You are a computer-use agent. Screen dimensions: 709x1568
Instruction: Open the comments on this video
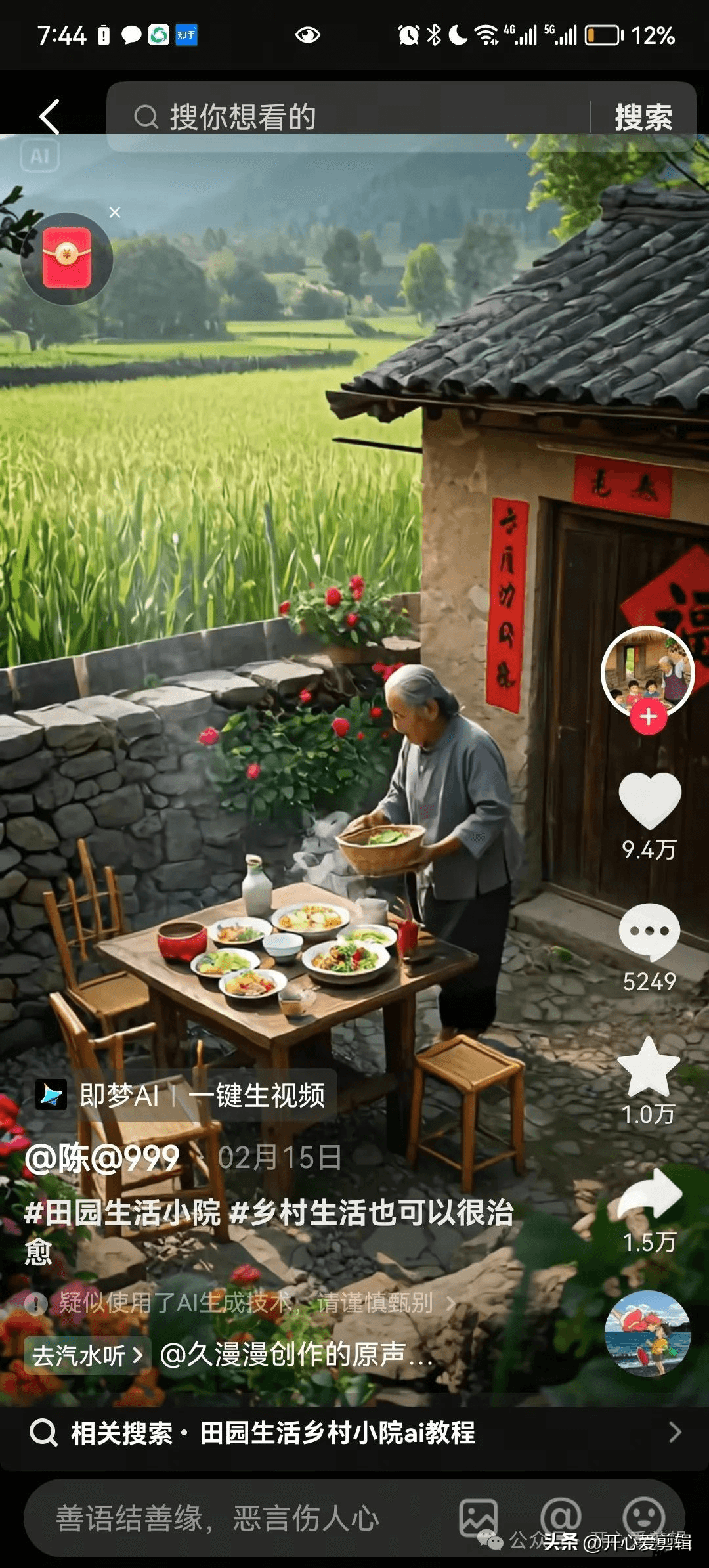[x=649, y=932]
